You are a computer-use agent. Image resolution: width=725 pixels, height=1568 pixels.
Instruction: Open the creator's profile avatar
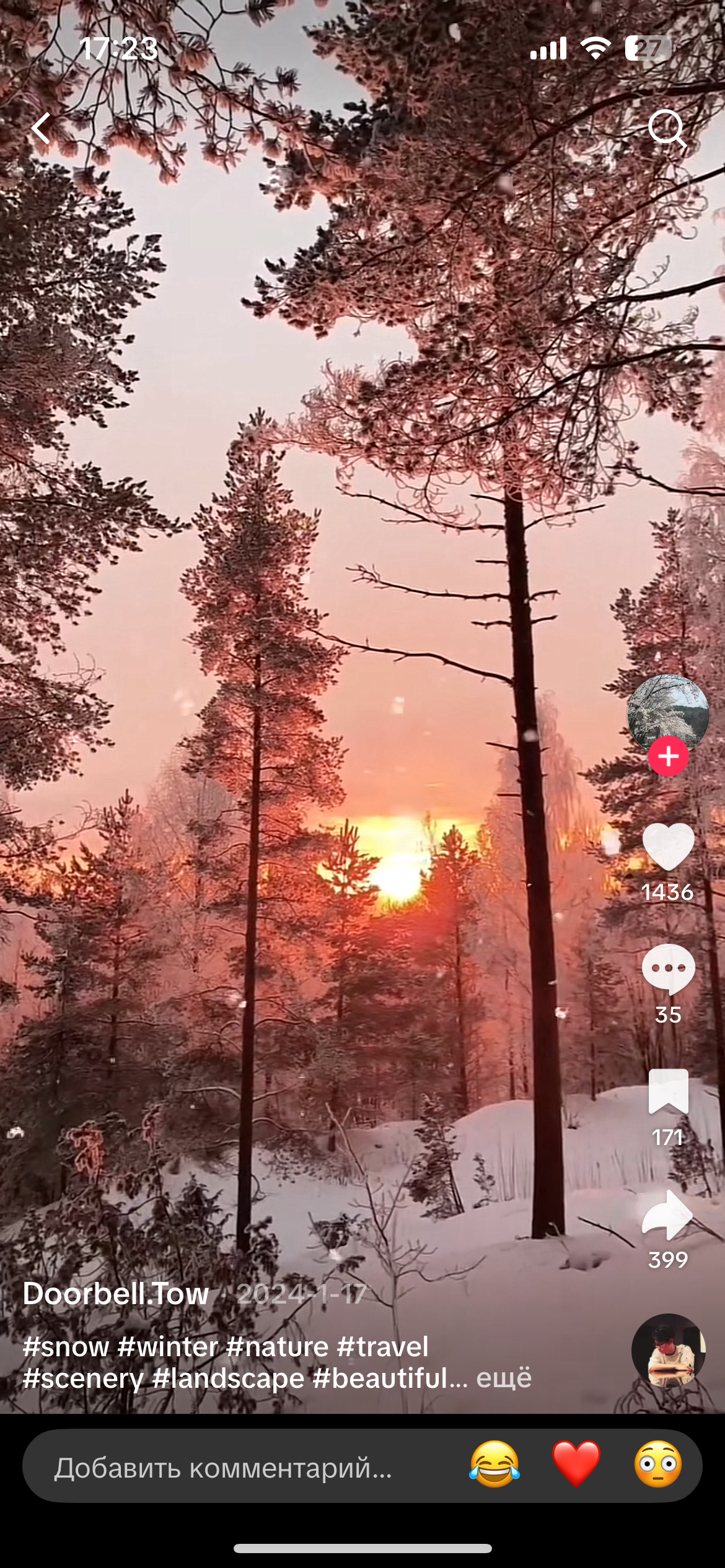pos(667,713)
